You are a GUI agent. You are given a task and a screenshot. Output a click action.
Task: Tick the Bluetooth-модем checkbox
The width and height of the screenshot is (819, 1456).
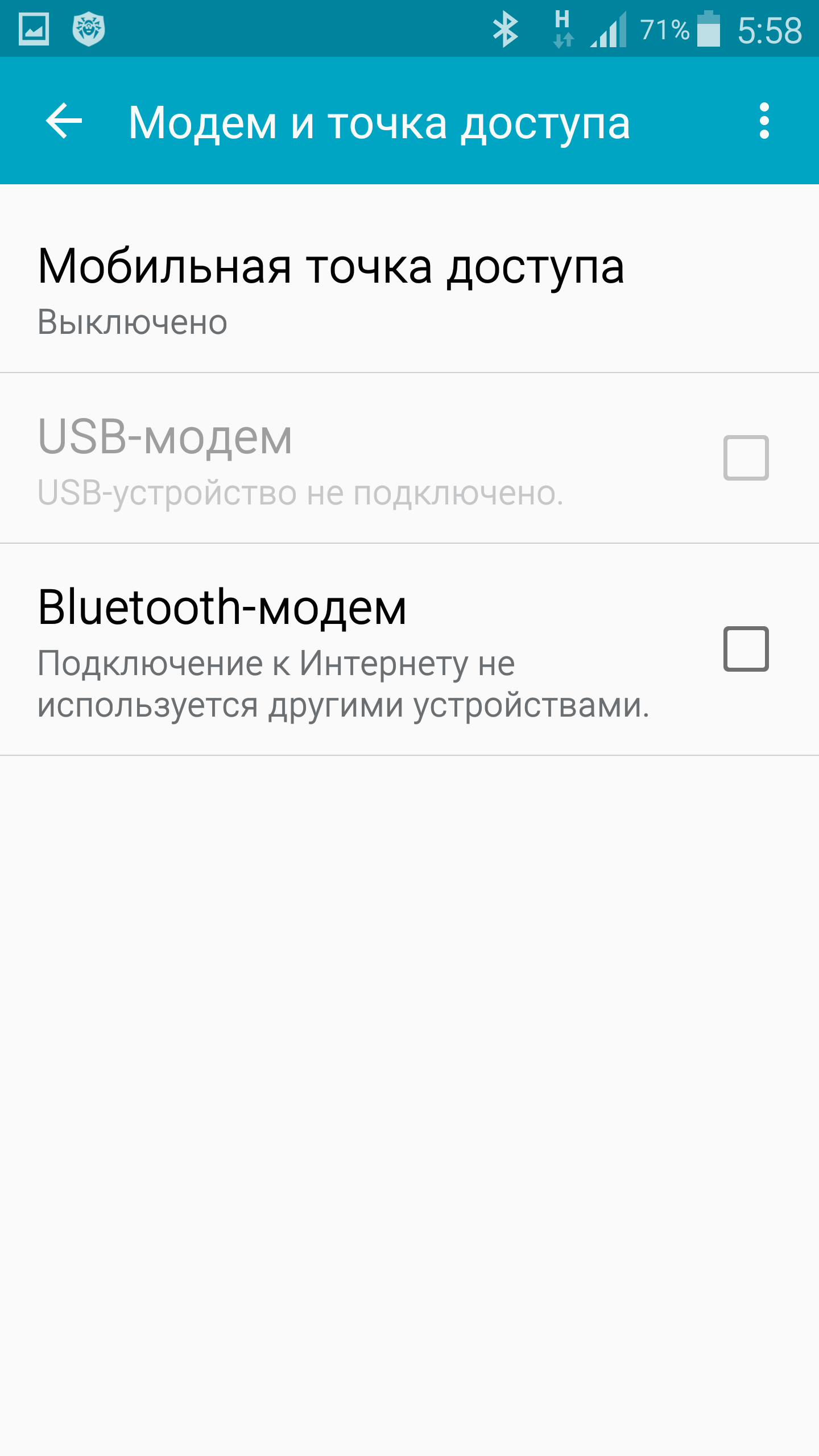click(746, 649)
